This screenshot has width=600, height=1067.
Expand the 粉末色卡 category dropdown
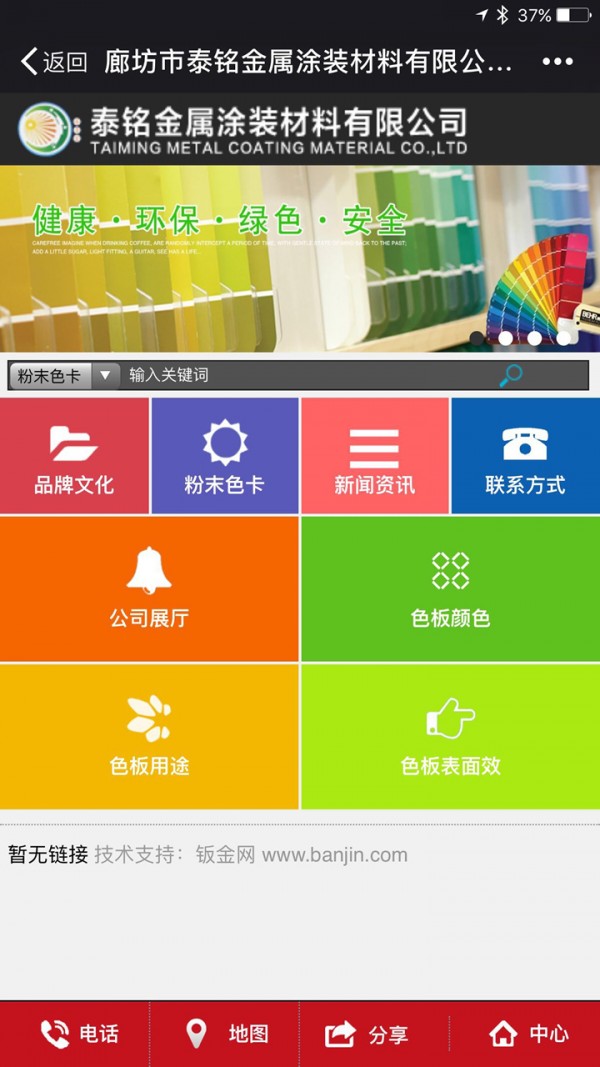[64, 376]
